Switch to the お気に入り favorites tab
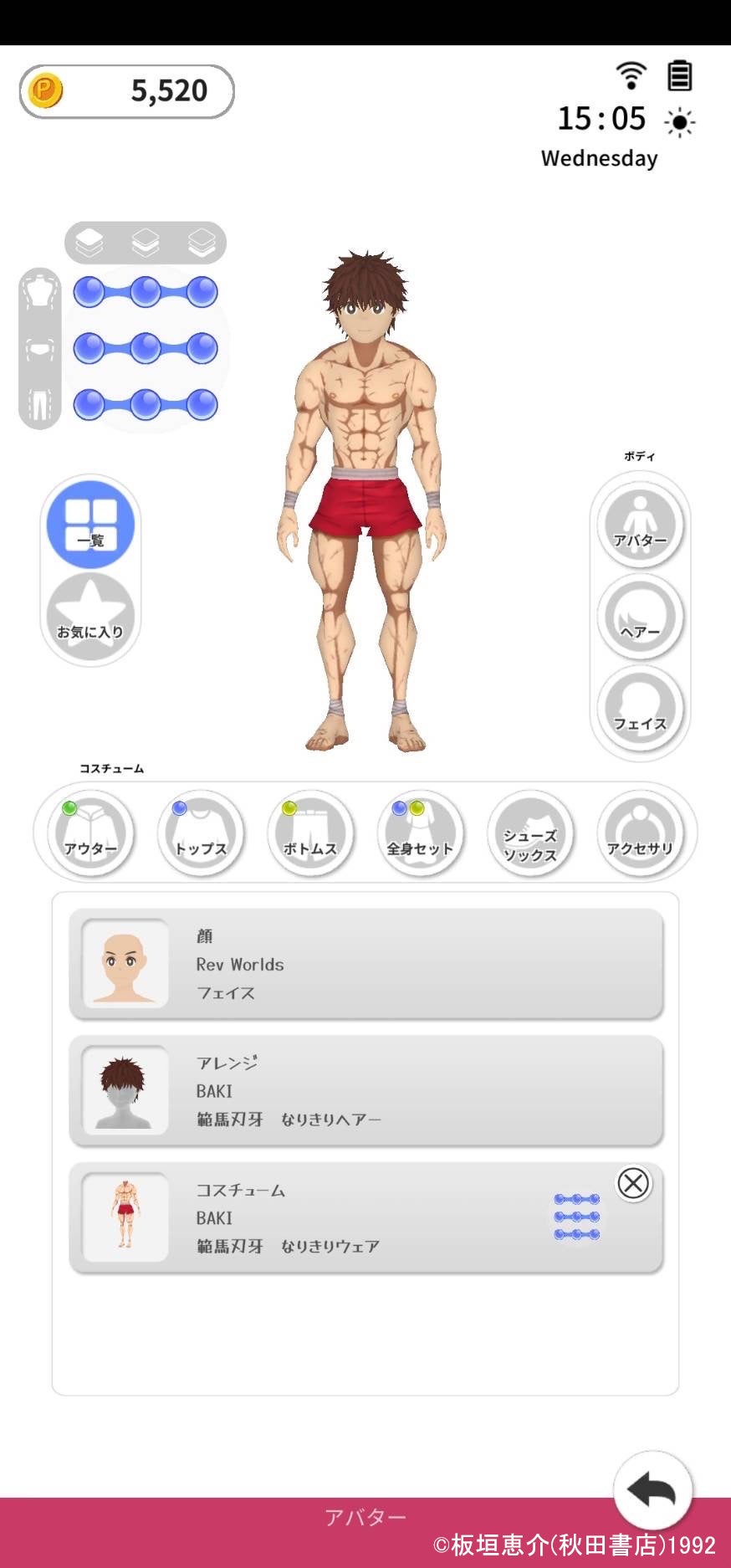The image size is (731, 1568). click(89, 619)
